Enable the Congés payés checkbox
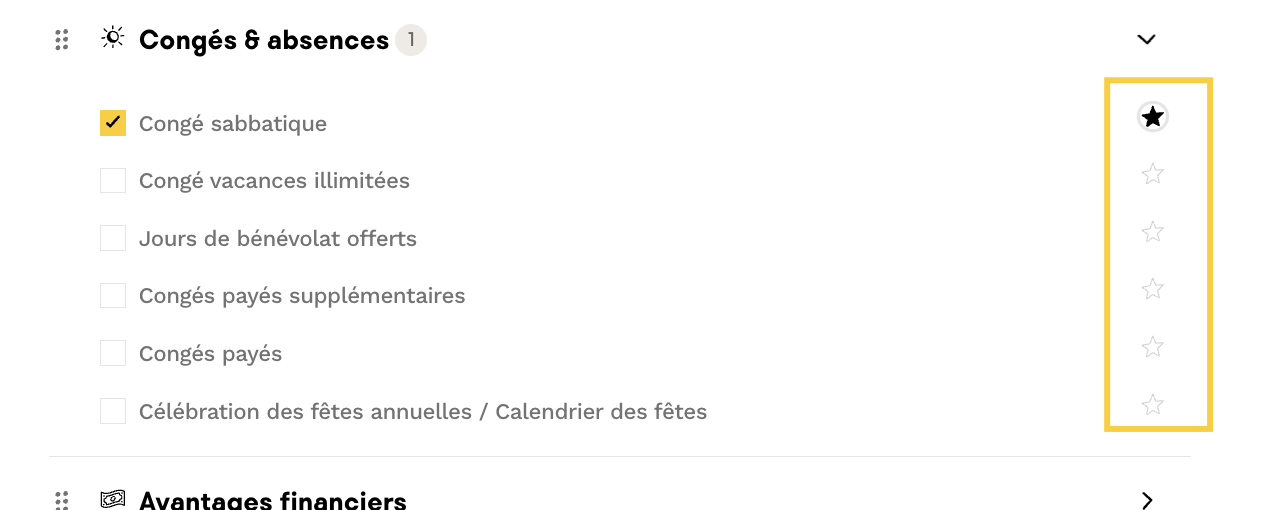The image size is (1268, 510). 113,353
